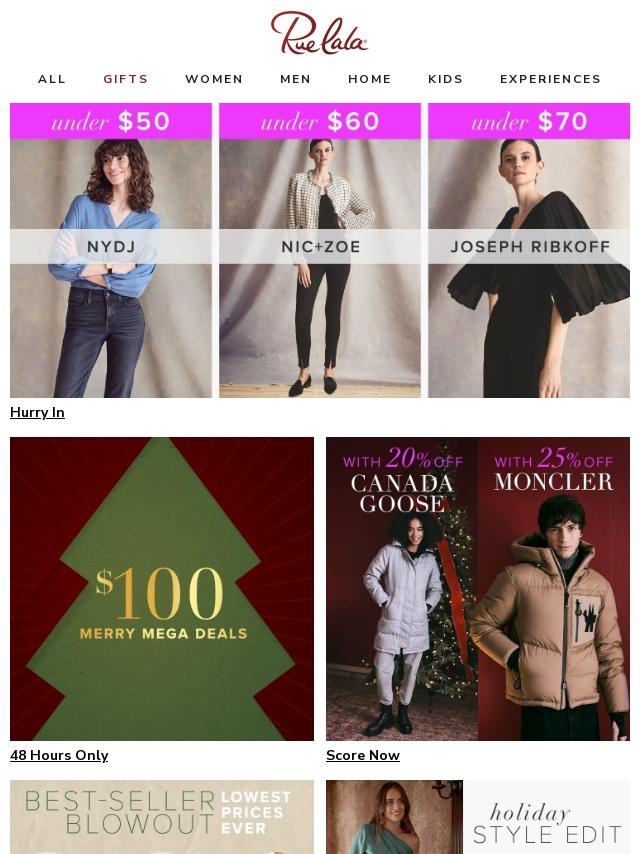Viewport: 640px width, 854px height.
Task: Open the Holiday Style Edit banner
Action: [x=478, y=816]
